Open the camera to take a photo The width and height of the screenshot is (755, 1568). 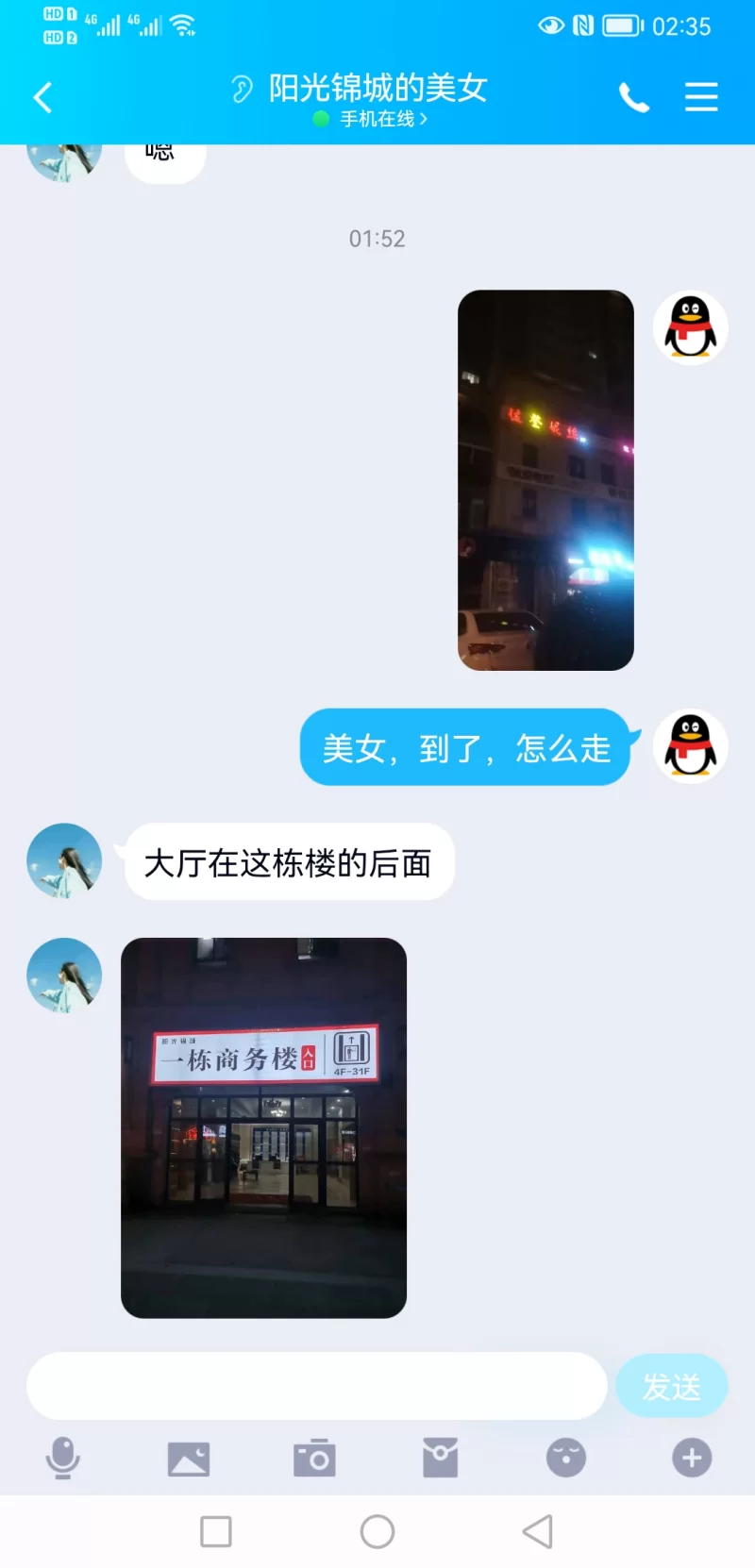point(314,1458)
